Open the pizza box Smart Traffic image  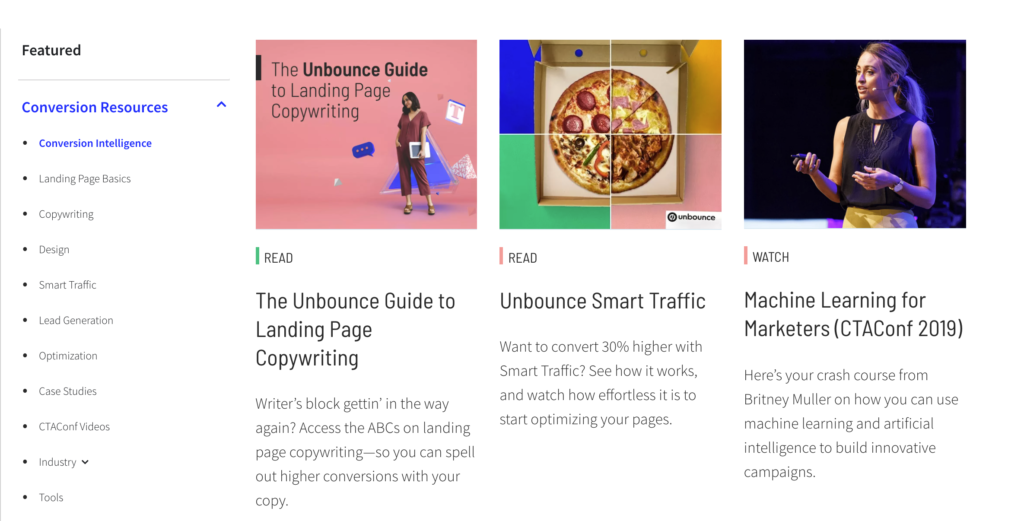610,134
